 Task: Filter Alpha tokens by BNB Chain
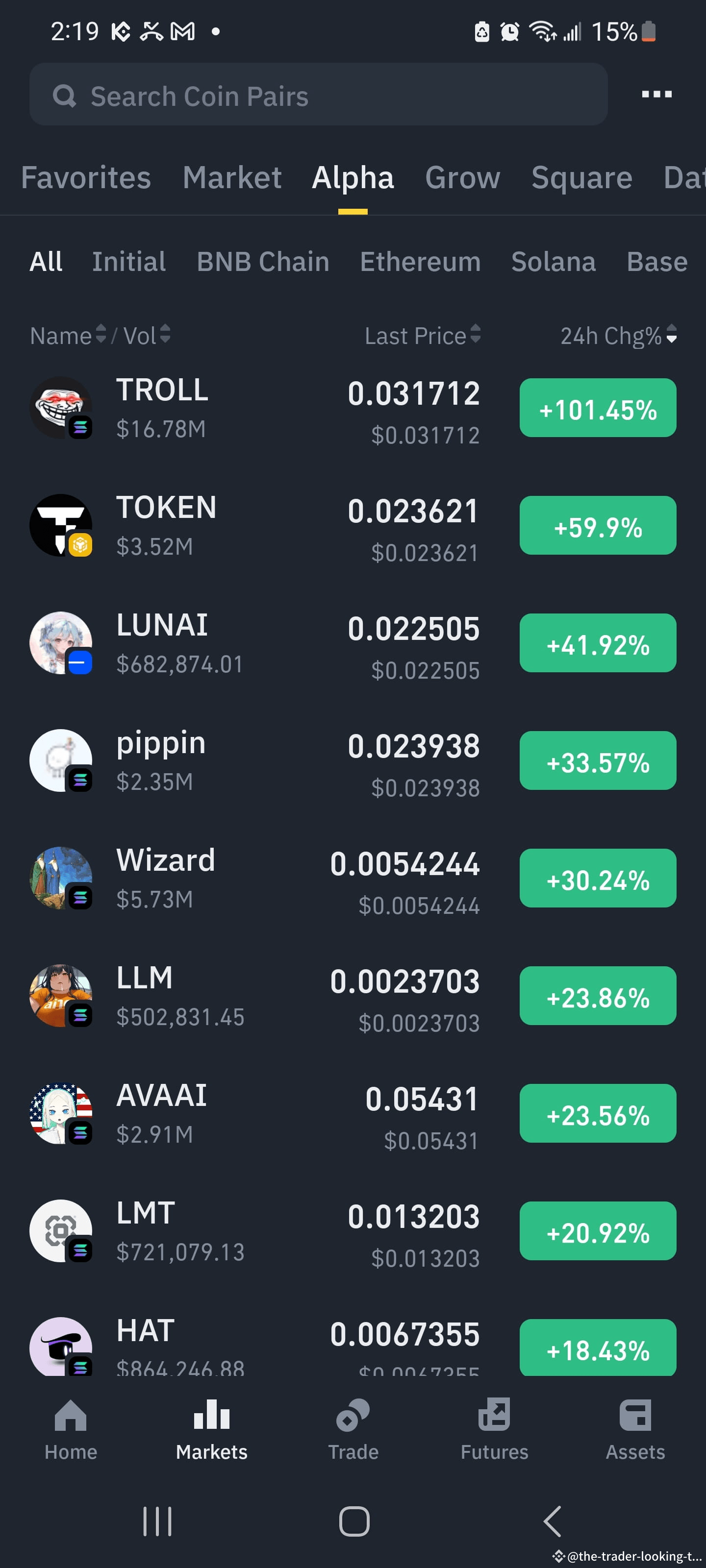click(x=262, y=262)
